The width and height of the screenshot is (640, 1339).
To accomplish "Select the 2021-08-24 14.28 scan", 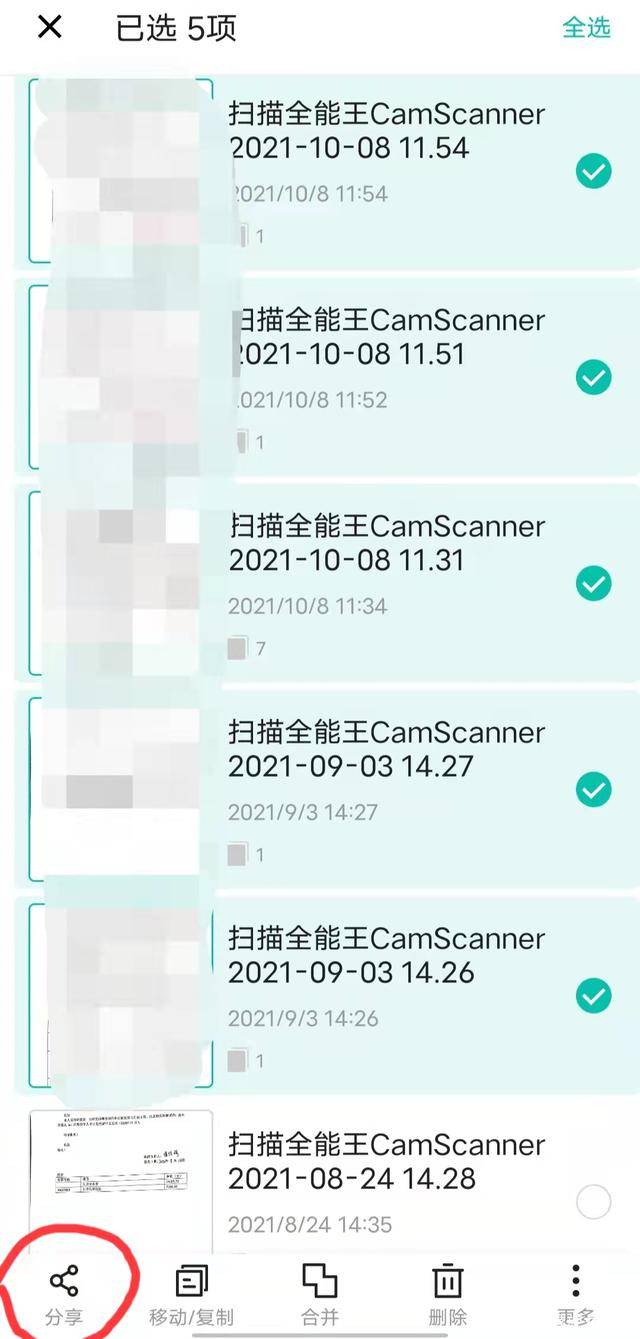I will point(594,1202).
